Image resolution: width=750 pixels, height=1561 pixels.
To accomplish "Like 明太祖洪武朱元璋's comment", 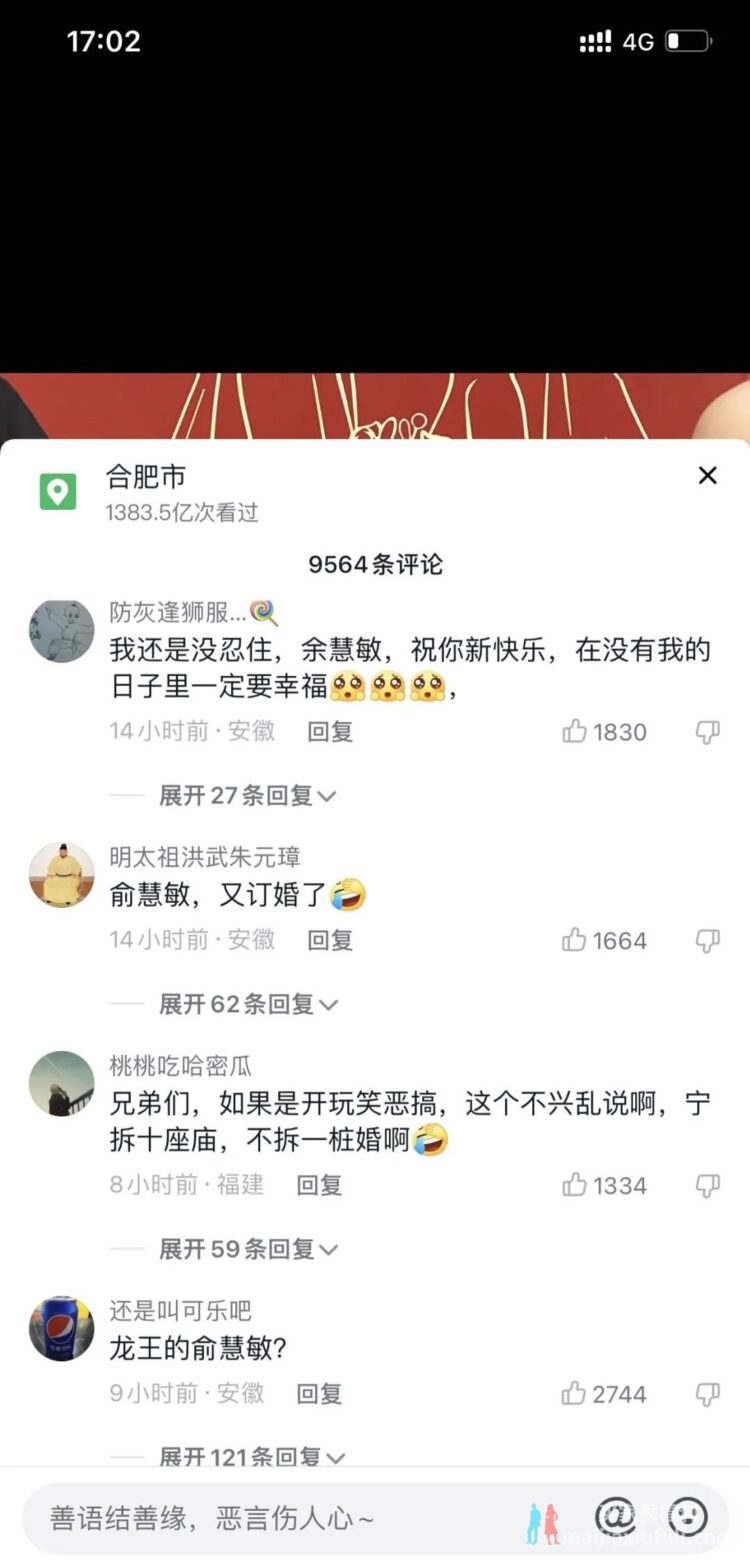I will pyautogui.click(x=575, y=940).
